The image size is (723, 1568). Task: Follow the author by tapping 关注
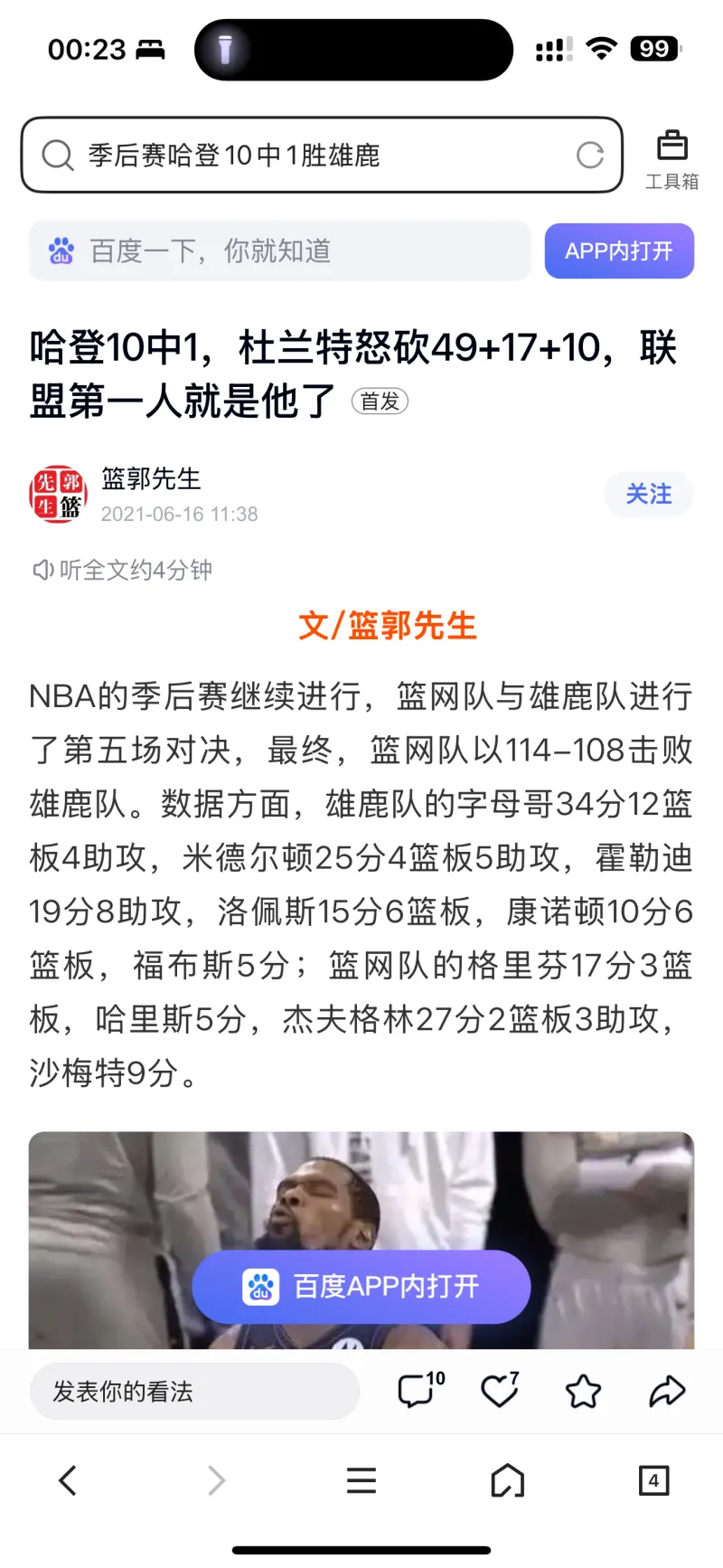click(648, 495)
